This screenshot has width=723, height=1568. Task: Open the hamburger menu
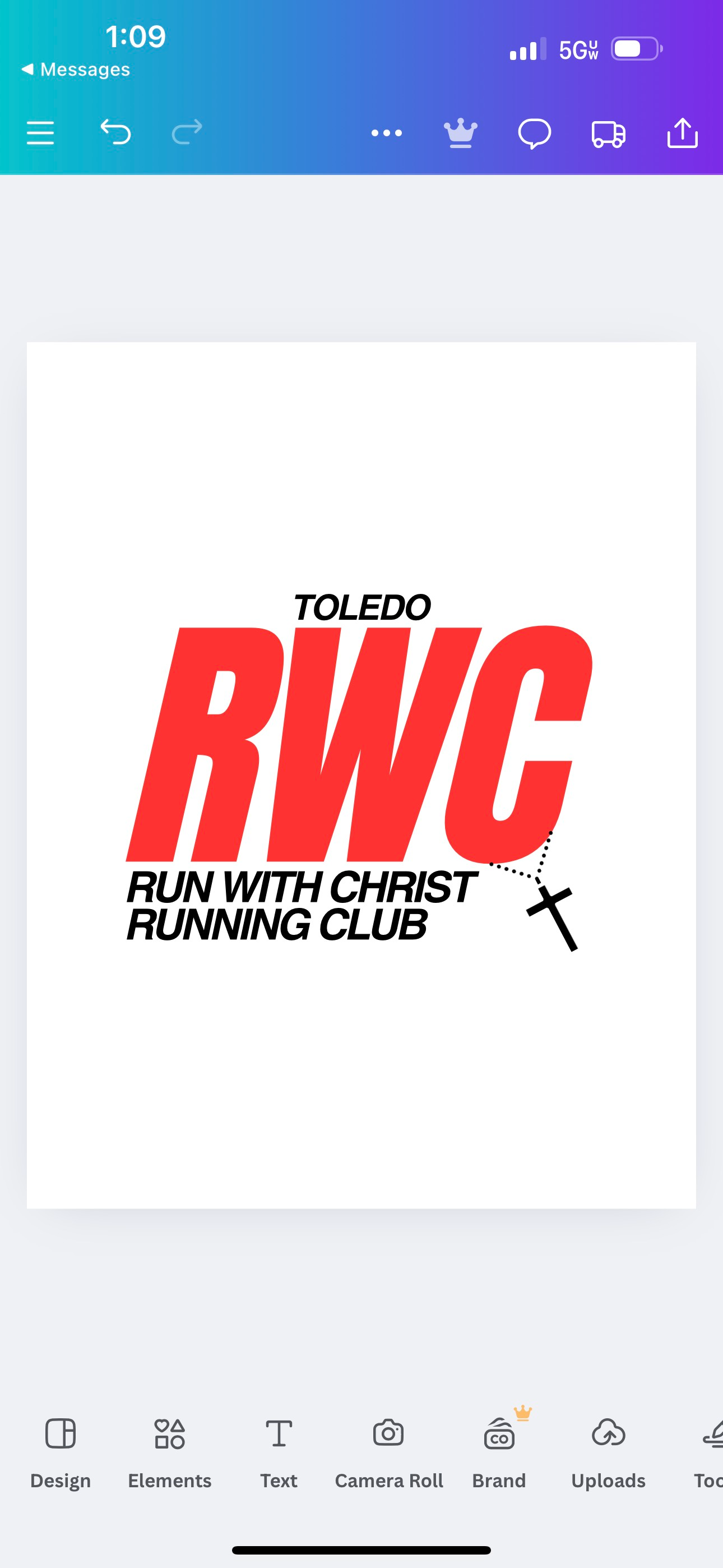[40, 133]
